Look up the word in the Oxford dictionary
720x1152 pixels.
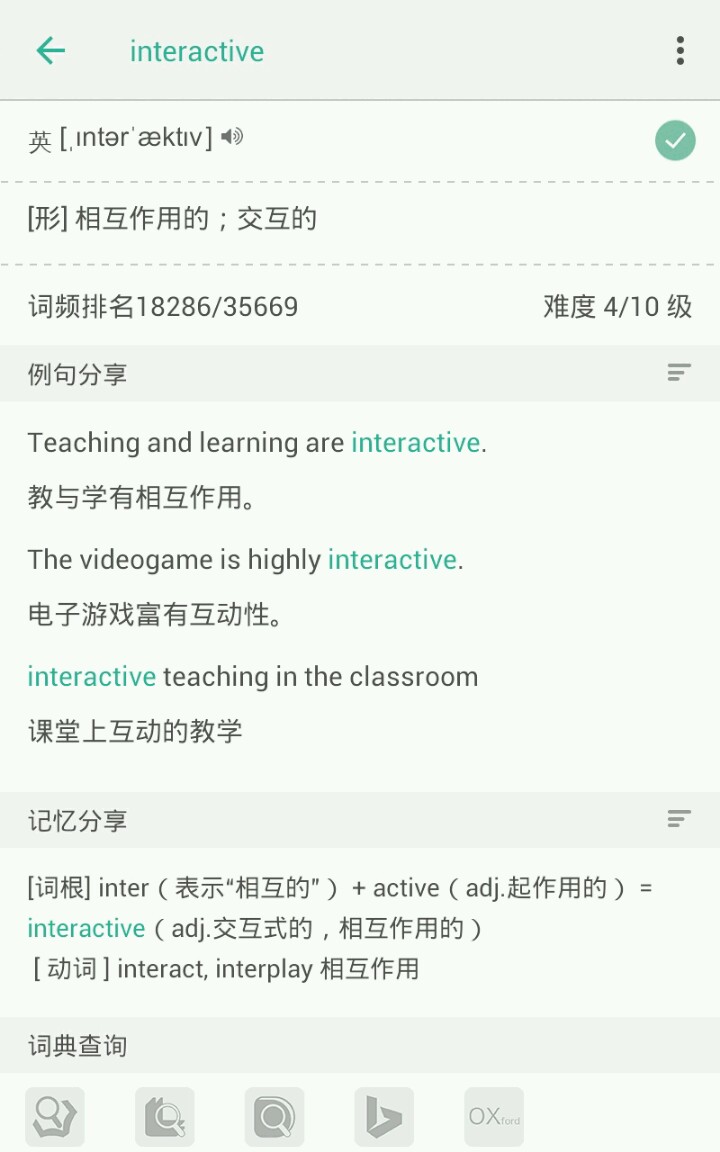click(494, 1116)
